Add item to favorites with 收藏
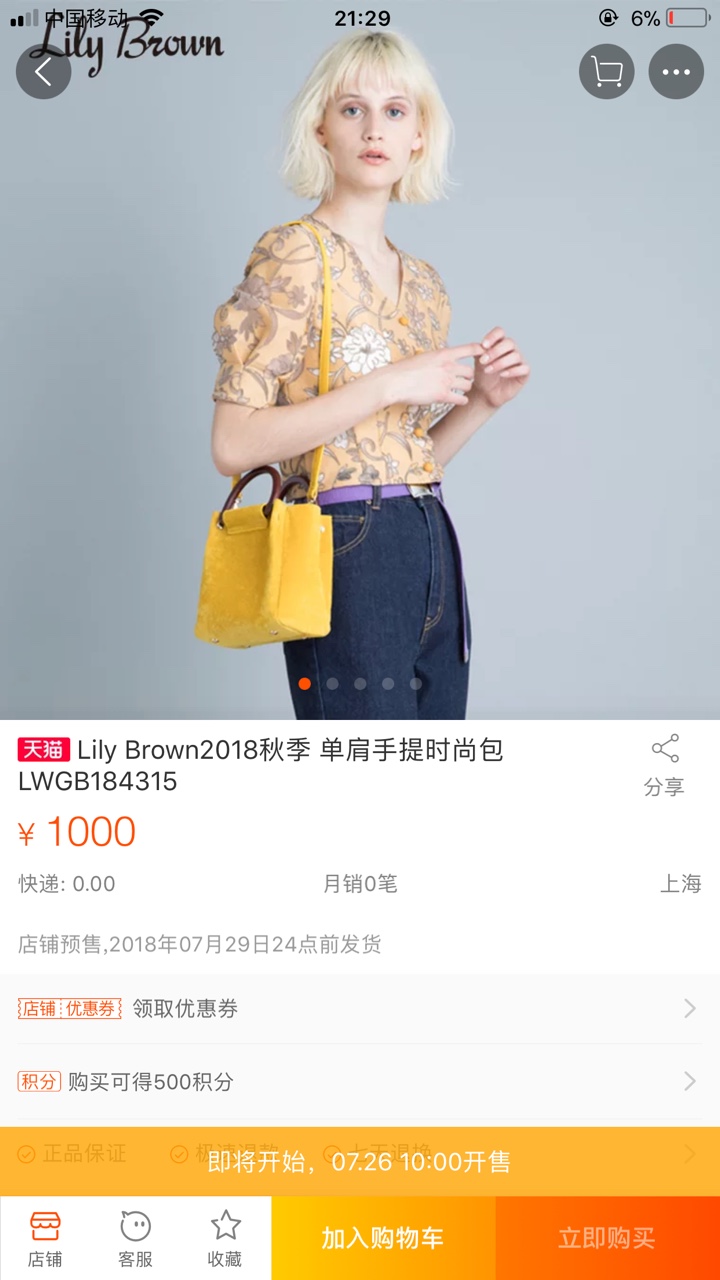The image size is (720, 1280). pyautogui.click(x=225, y=1238)
